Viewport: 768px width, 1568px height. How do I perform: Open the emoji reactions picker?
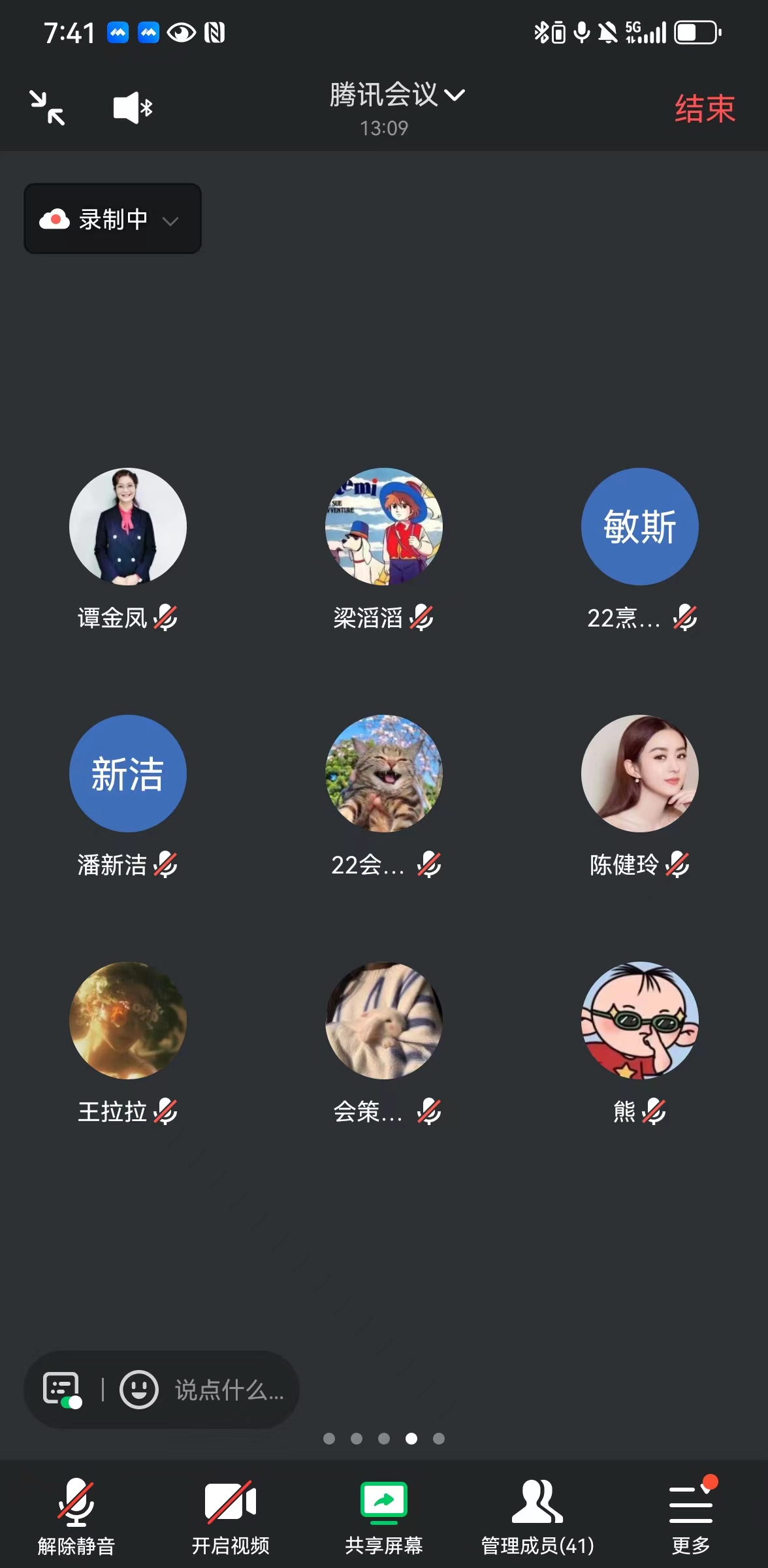[139, 1389]
